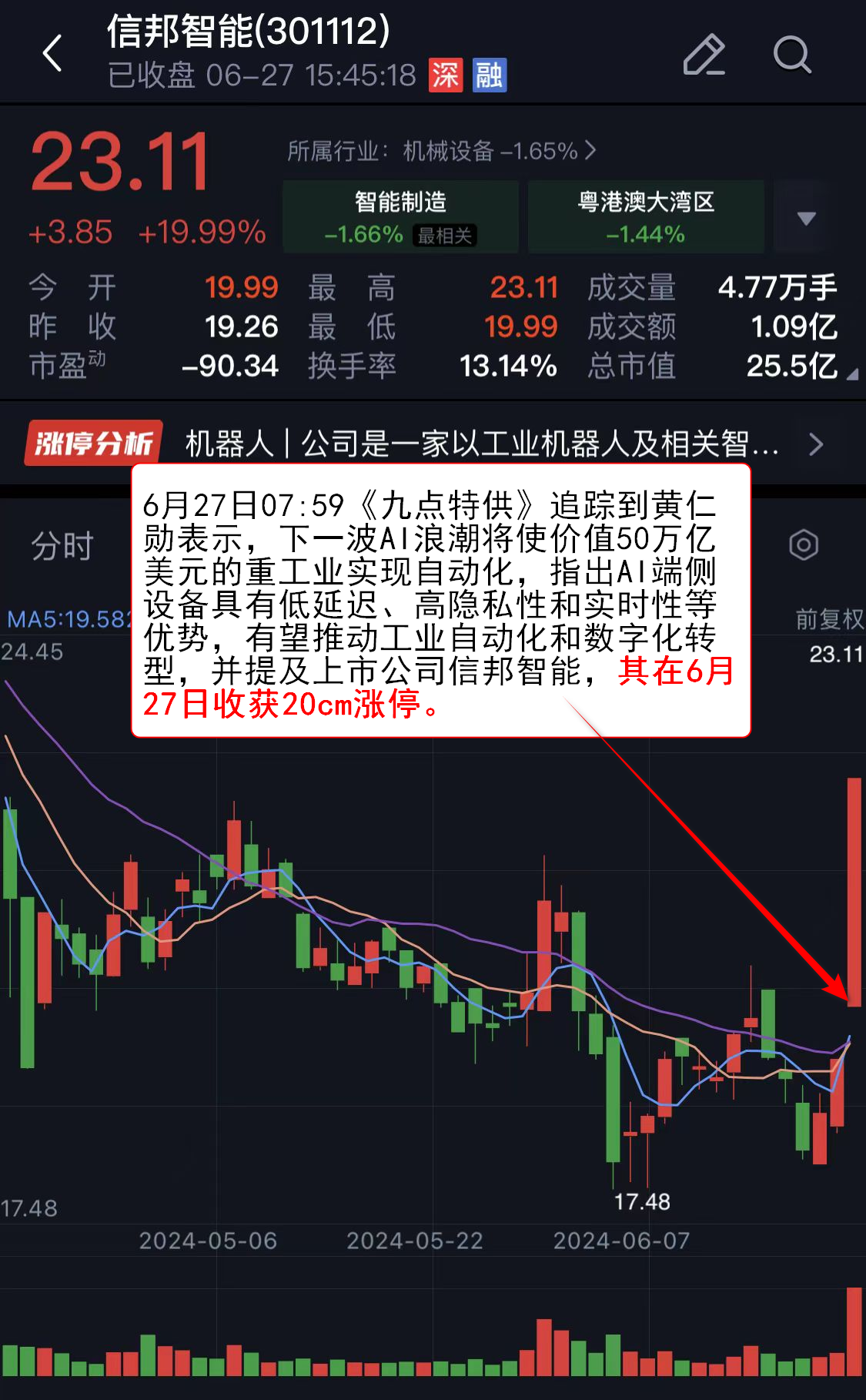Open the pencil edit icon

pos(704,55)
